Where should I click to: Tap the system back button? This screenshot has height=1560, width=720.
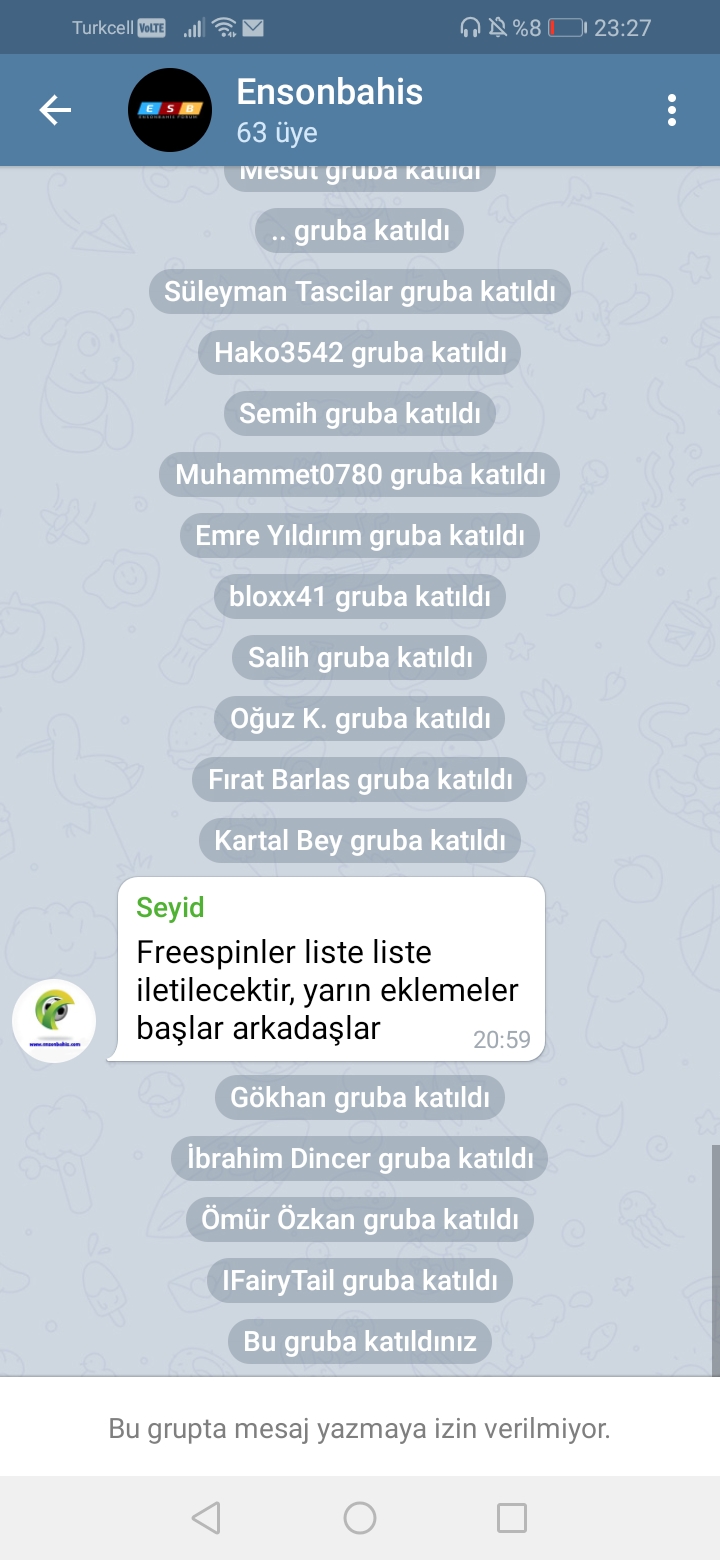(x=206, y=1518)
